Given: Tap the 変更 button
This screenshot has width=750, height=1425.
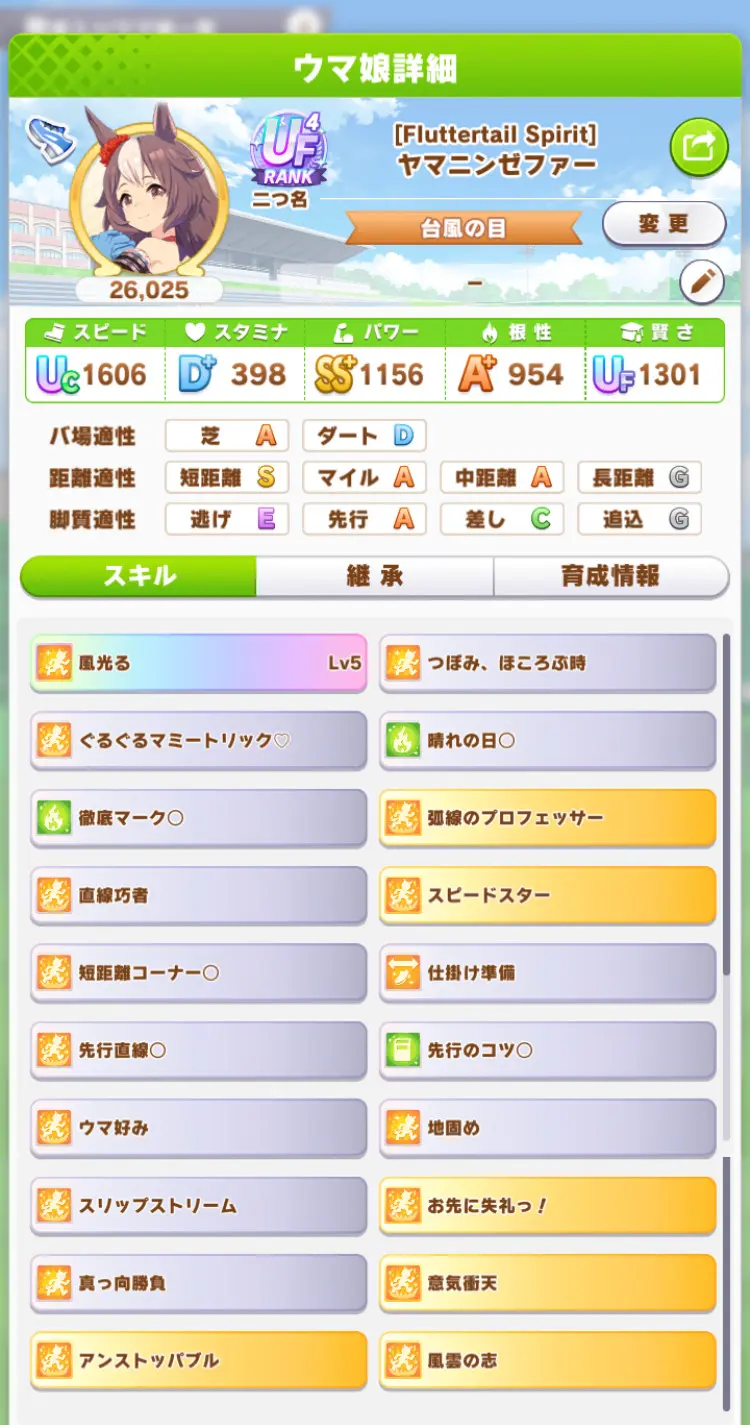Looking at the screenshot, I should pos(663,224).
